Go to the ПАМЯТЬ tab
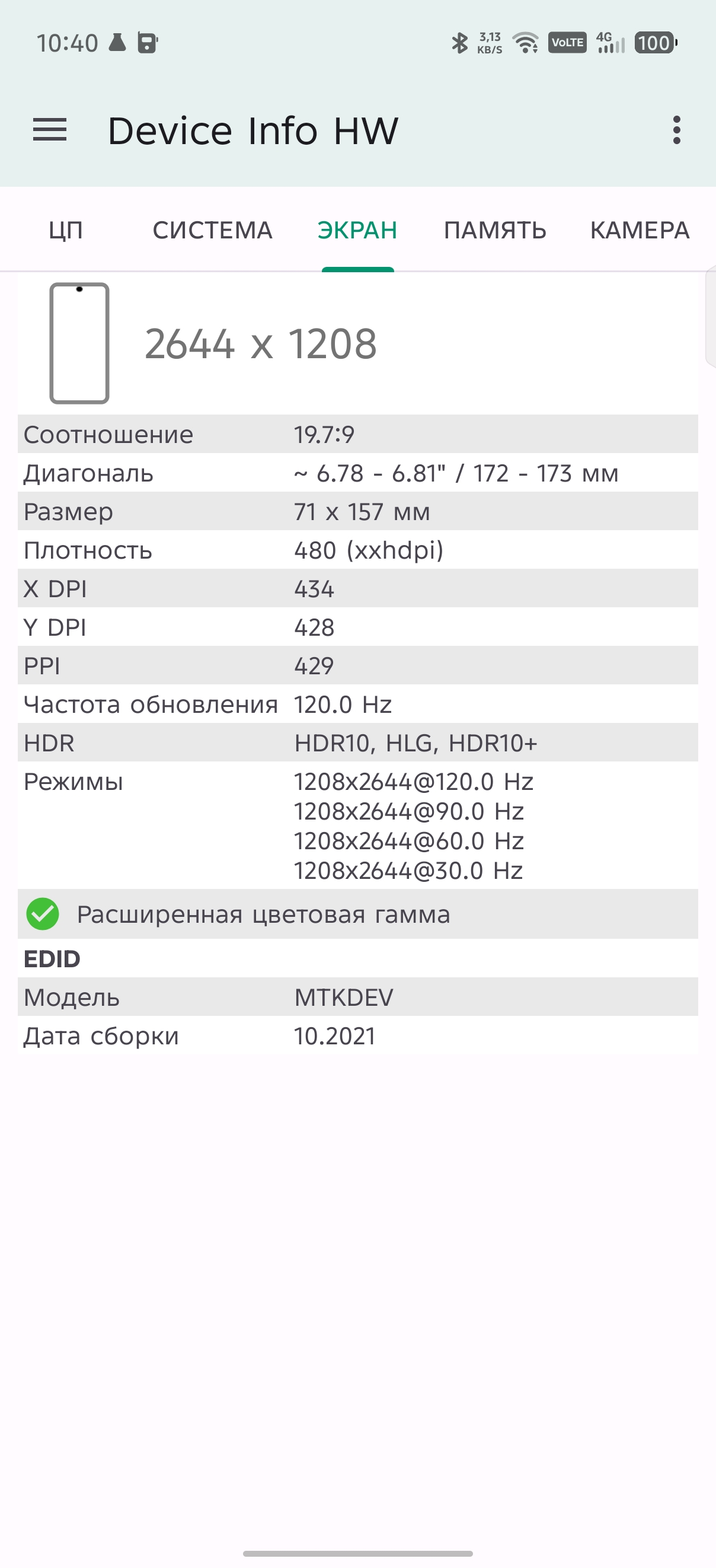Screen dimensions: 716x1568 (494, 230)
